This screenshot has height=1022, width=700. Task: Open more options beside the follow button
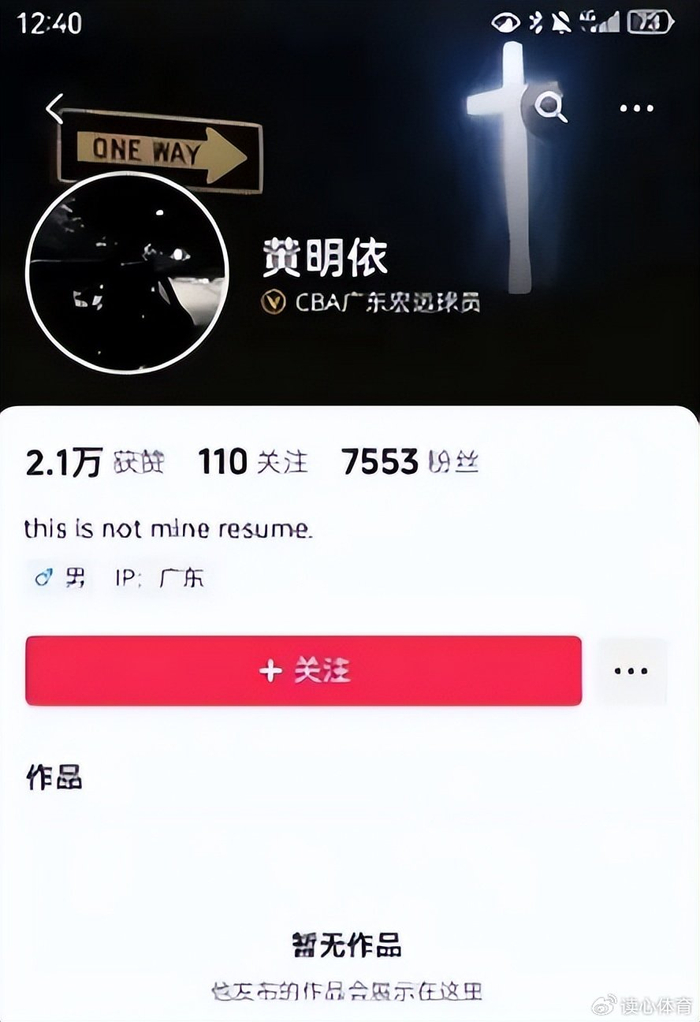coord(631,671)
